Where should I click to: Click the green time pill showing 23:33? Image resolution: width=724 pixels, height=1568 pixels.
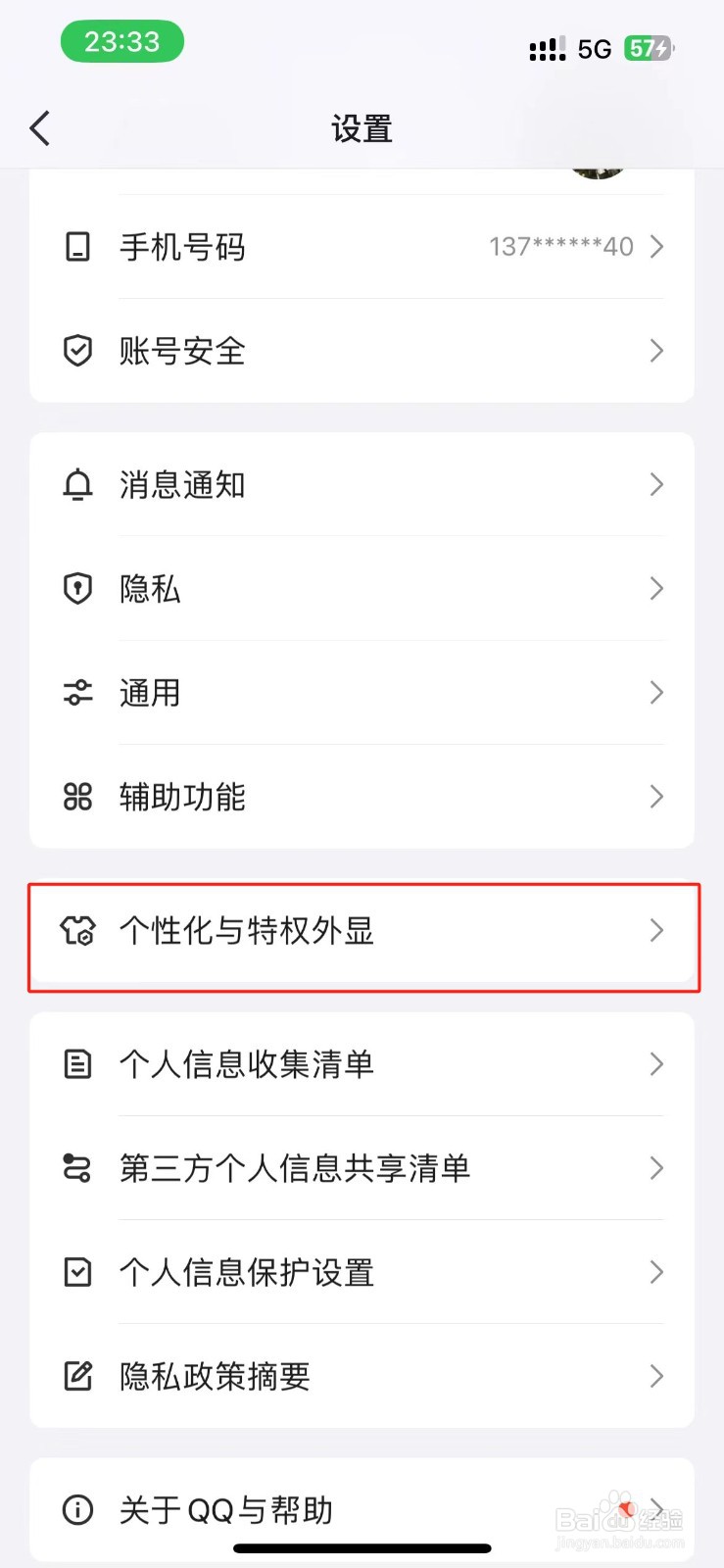122,41
